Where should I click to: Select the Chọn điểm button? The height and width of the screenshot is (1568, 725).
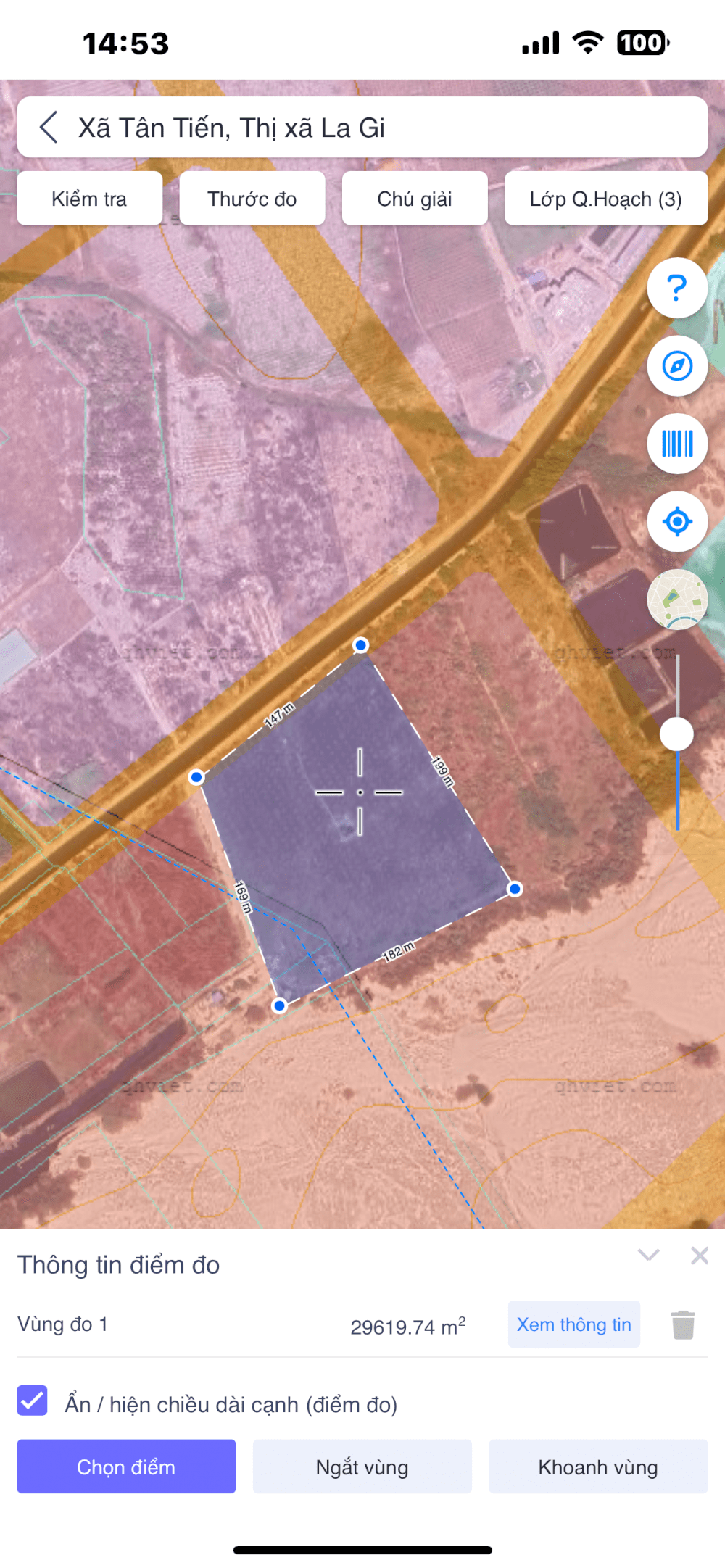tap(126, 1466)
